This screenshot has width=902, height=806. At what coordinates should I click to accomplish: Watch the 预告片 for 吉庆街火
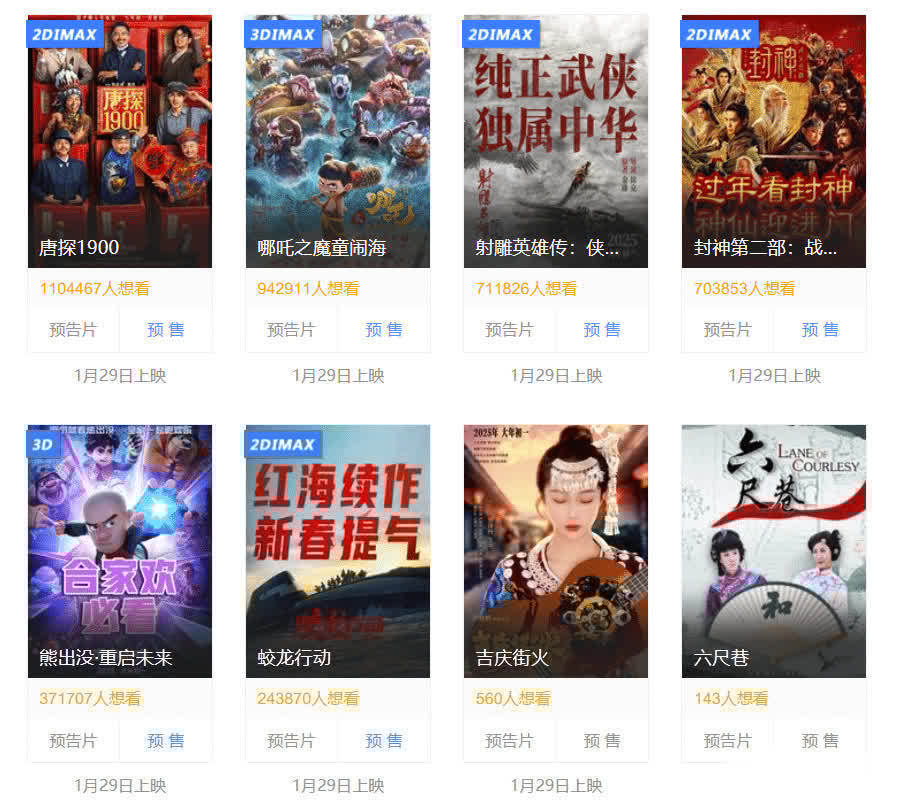[509, 741]
